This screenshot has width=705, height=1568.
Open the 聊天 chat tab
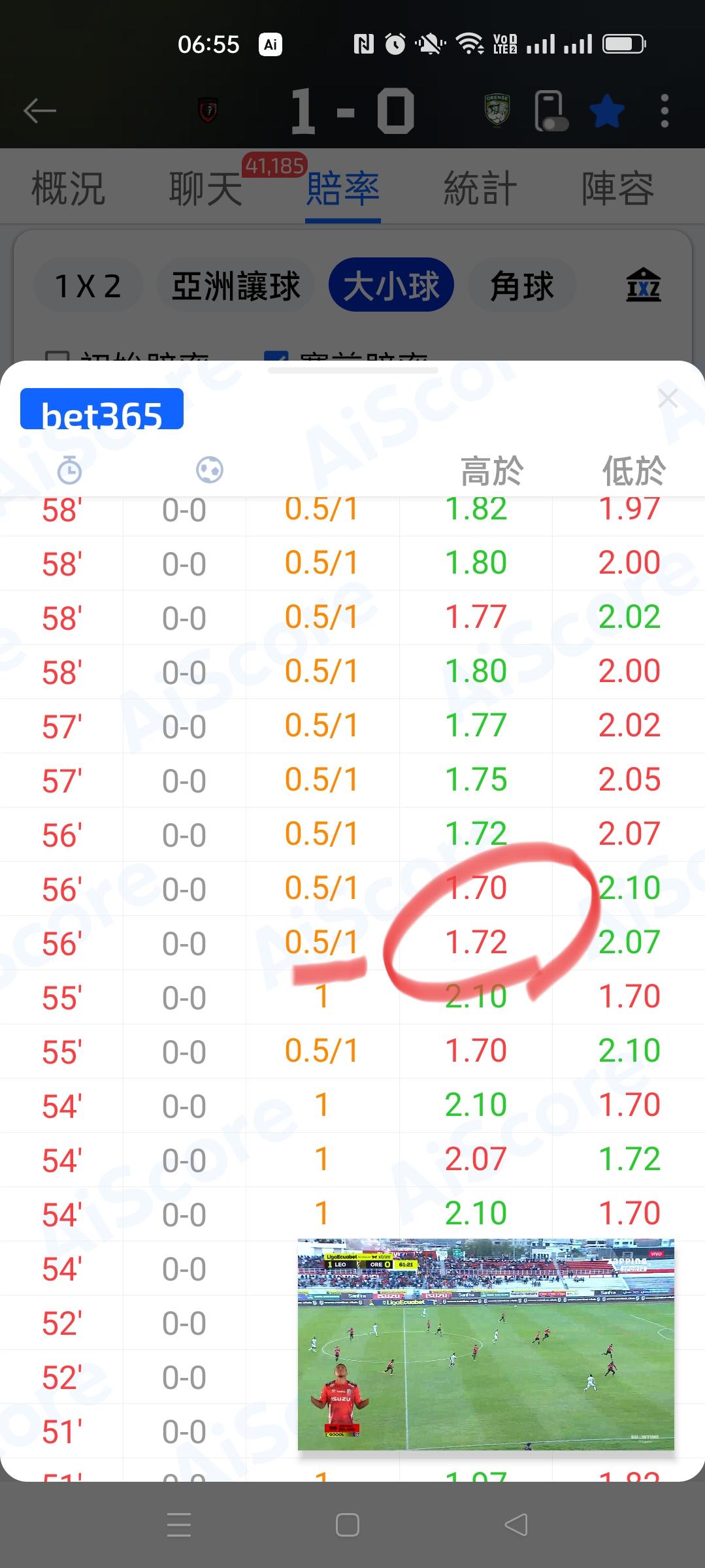point(206,188)
